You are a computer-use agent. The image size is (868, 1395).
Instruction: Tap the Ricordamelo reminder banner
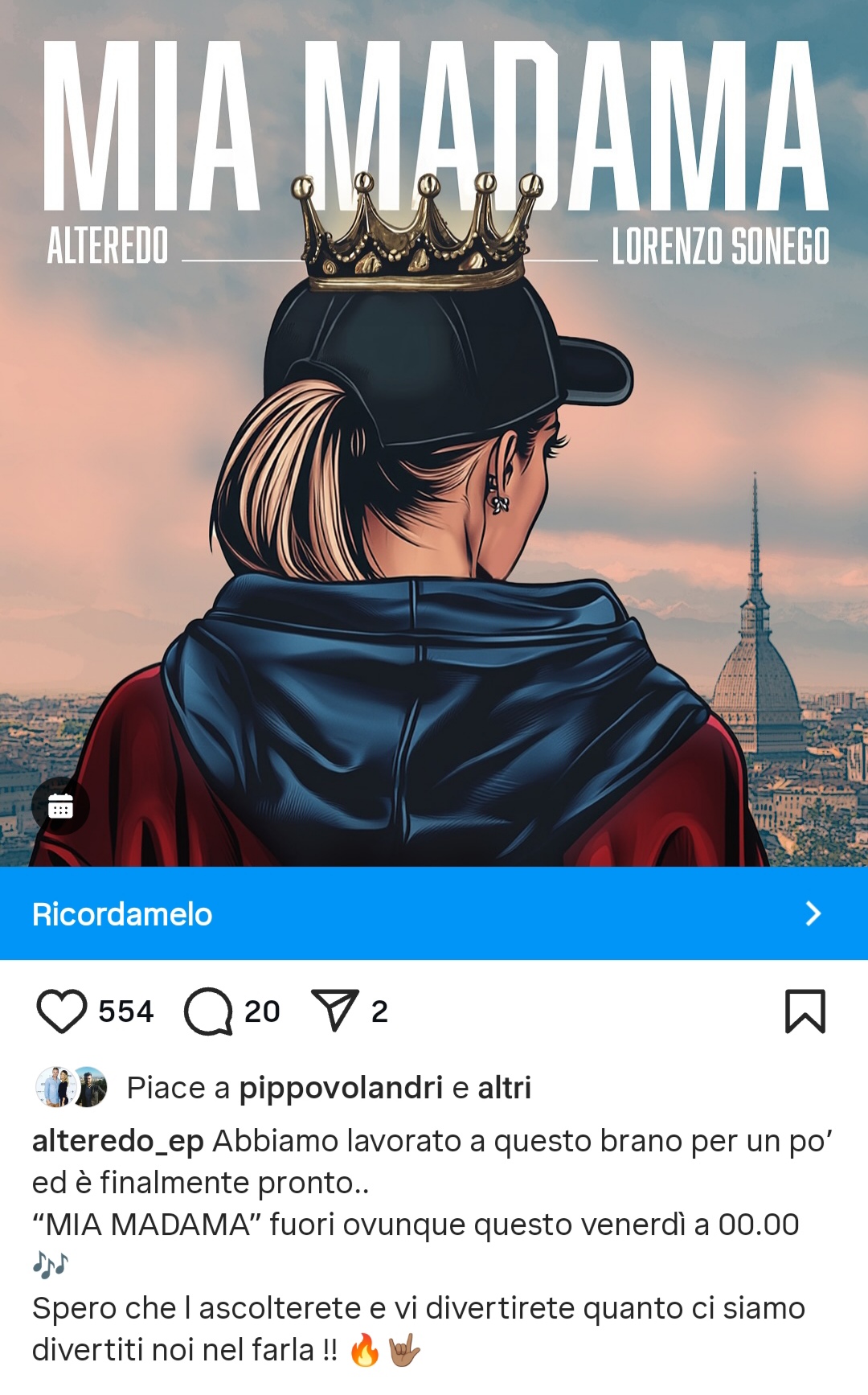434,913
